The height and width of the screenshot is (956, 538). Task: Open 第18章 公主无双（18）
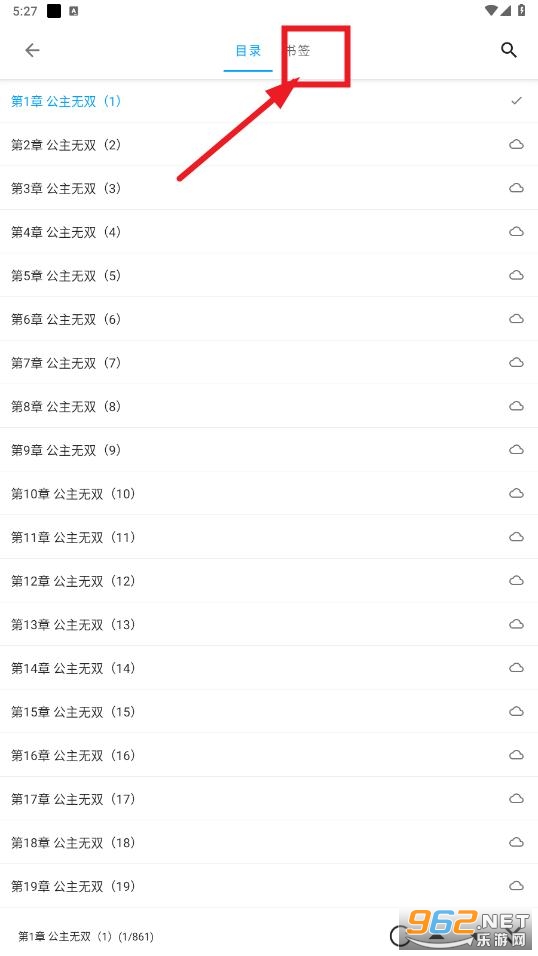tap(269, 843)
